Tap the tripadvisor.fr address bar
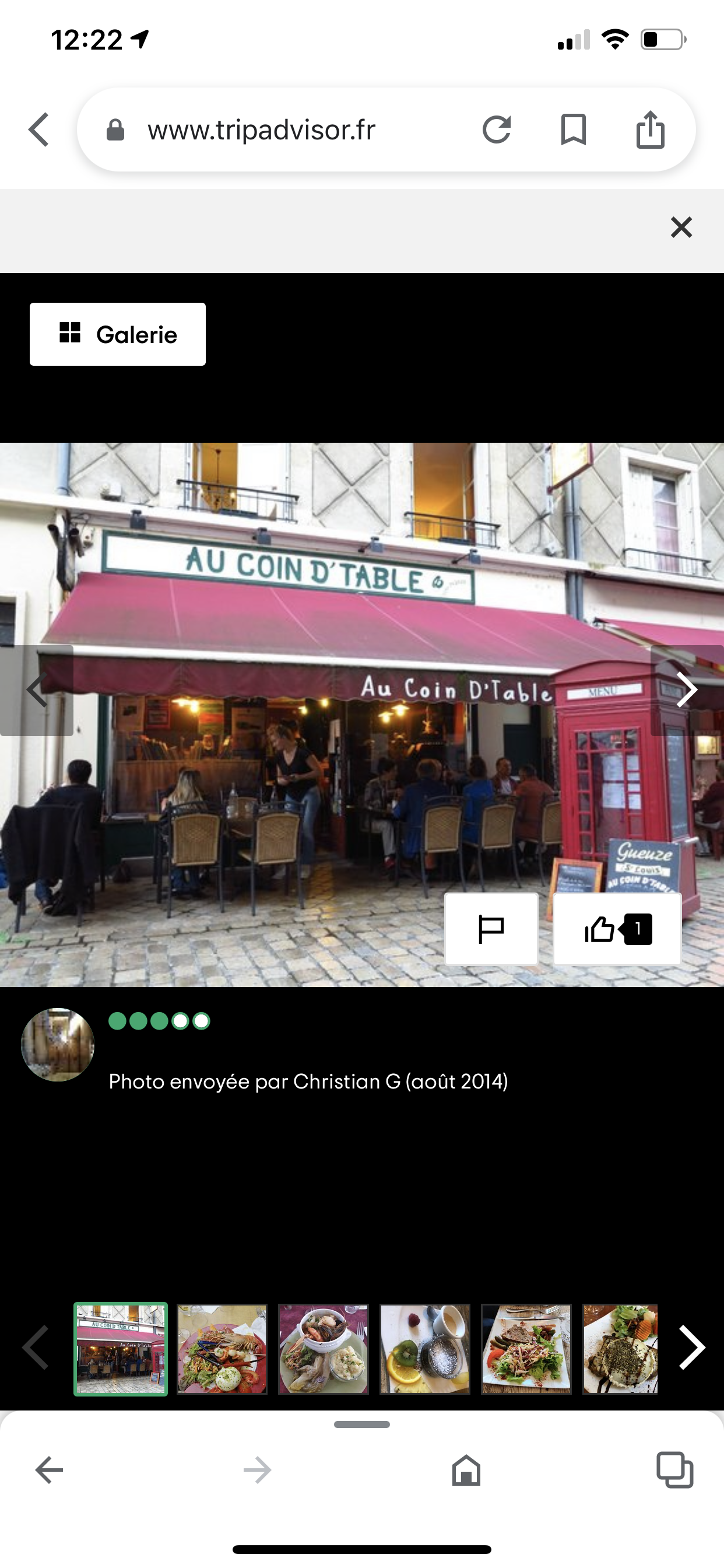 (x=262, y=129)
